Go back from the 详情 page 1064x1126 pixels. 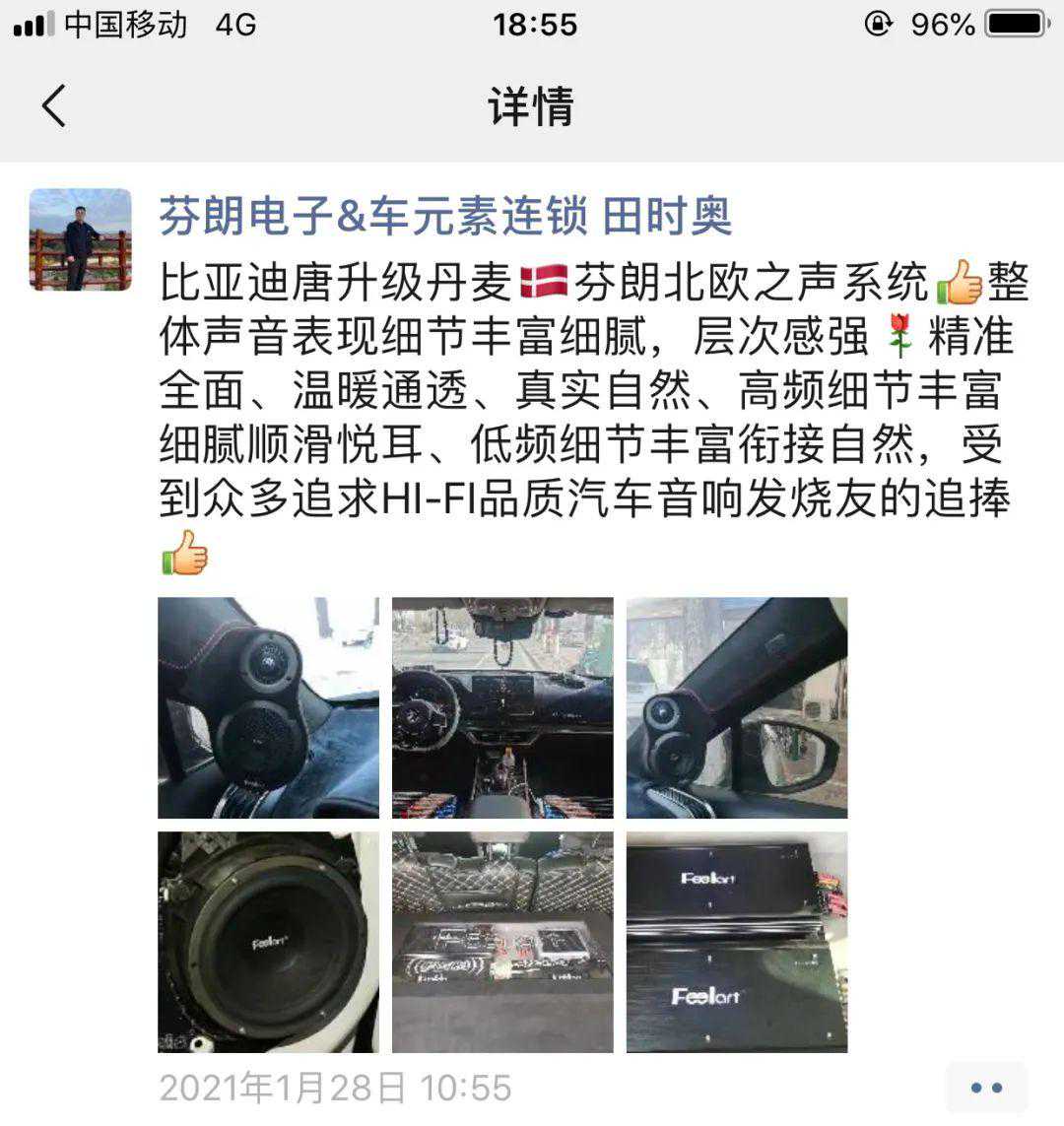[54, 105]
